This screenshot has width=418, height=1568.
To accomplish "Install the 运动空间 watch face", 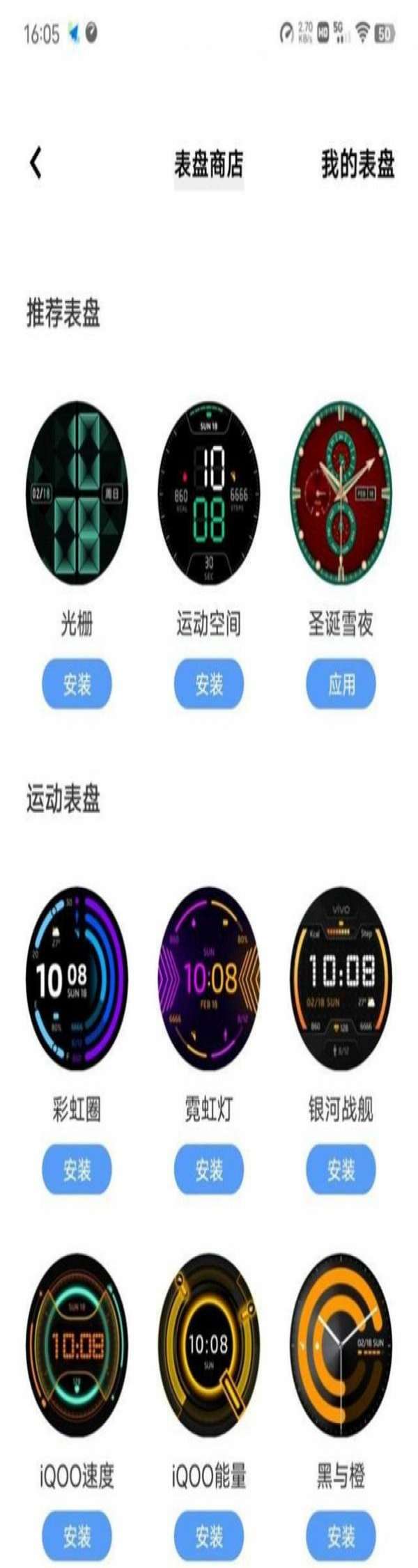I will (x=208, y=684).
